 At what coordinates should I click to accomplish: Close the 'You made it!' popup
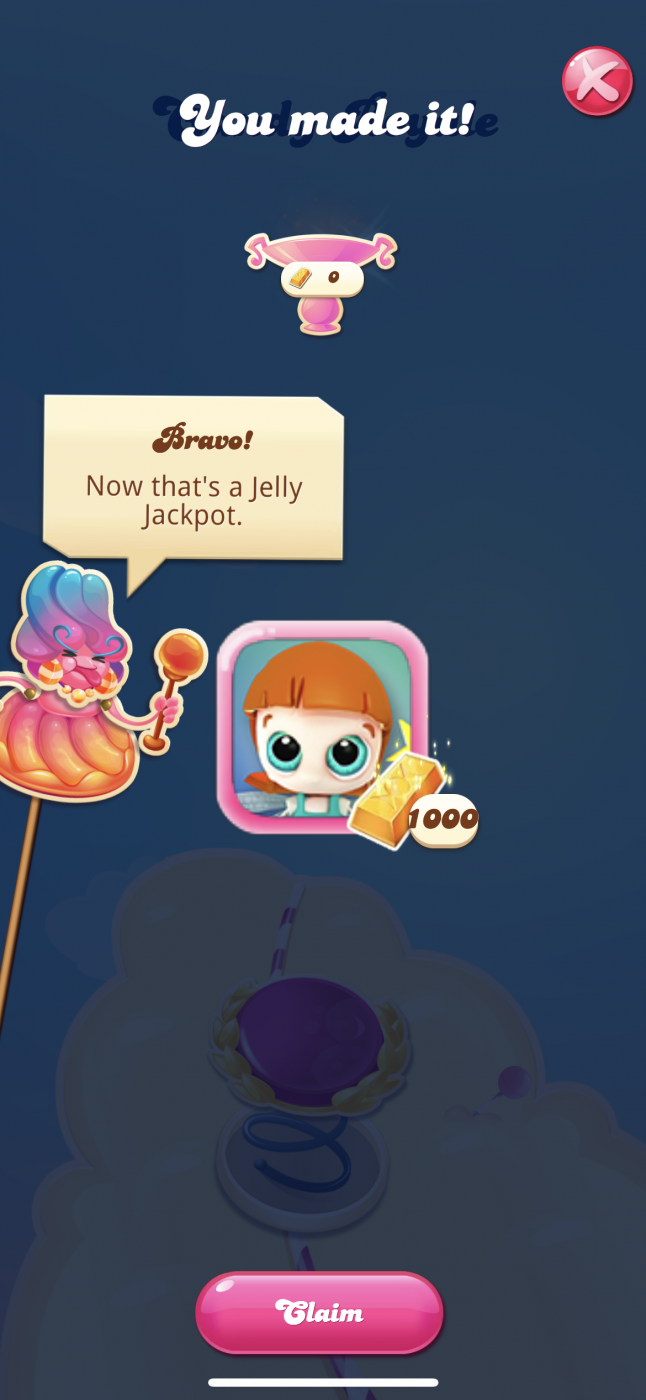(597, 81)
